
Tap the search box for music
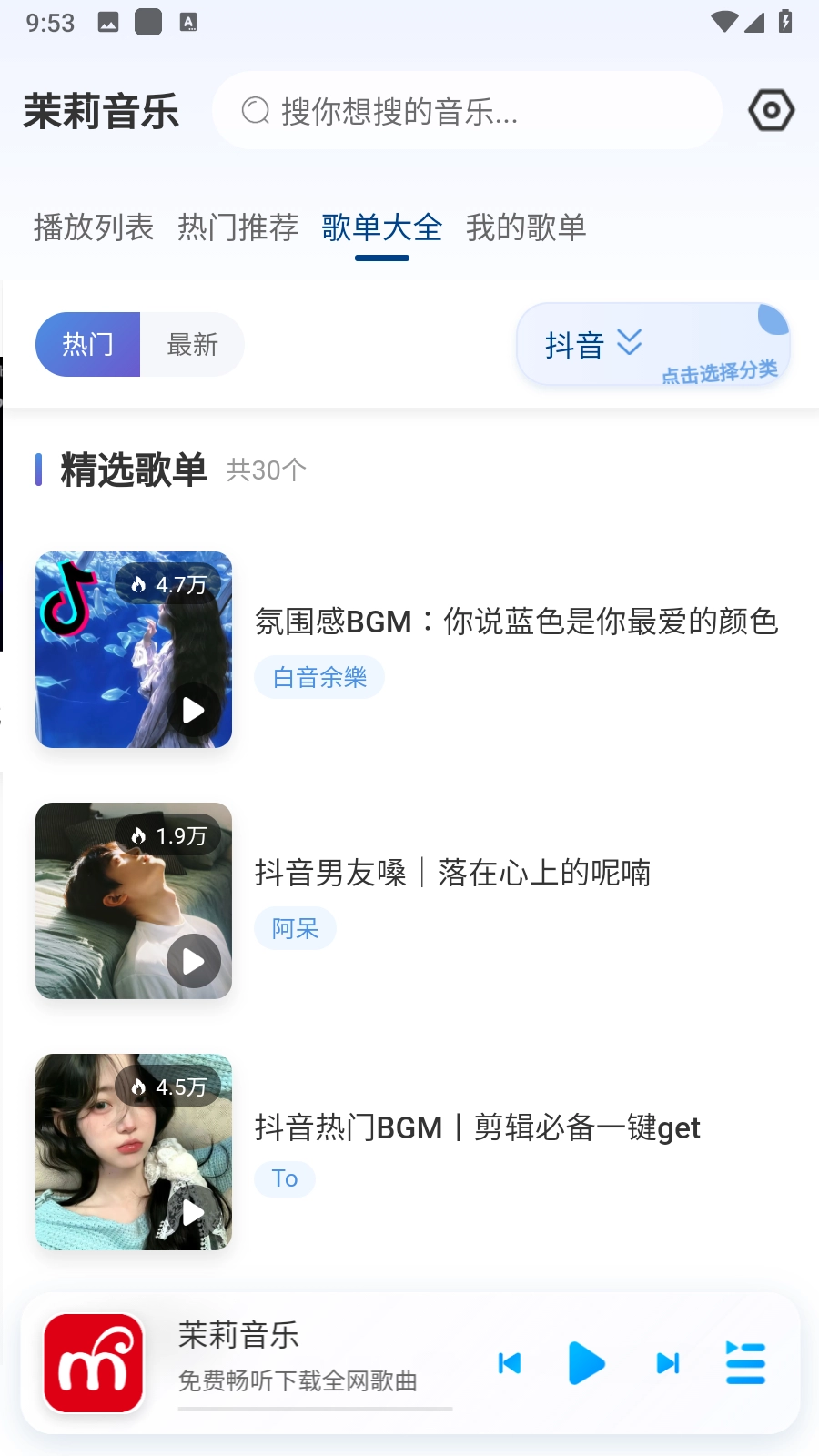tap(466, 111)
